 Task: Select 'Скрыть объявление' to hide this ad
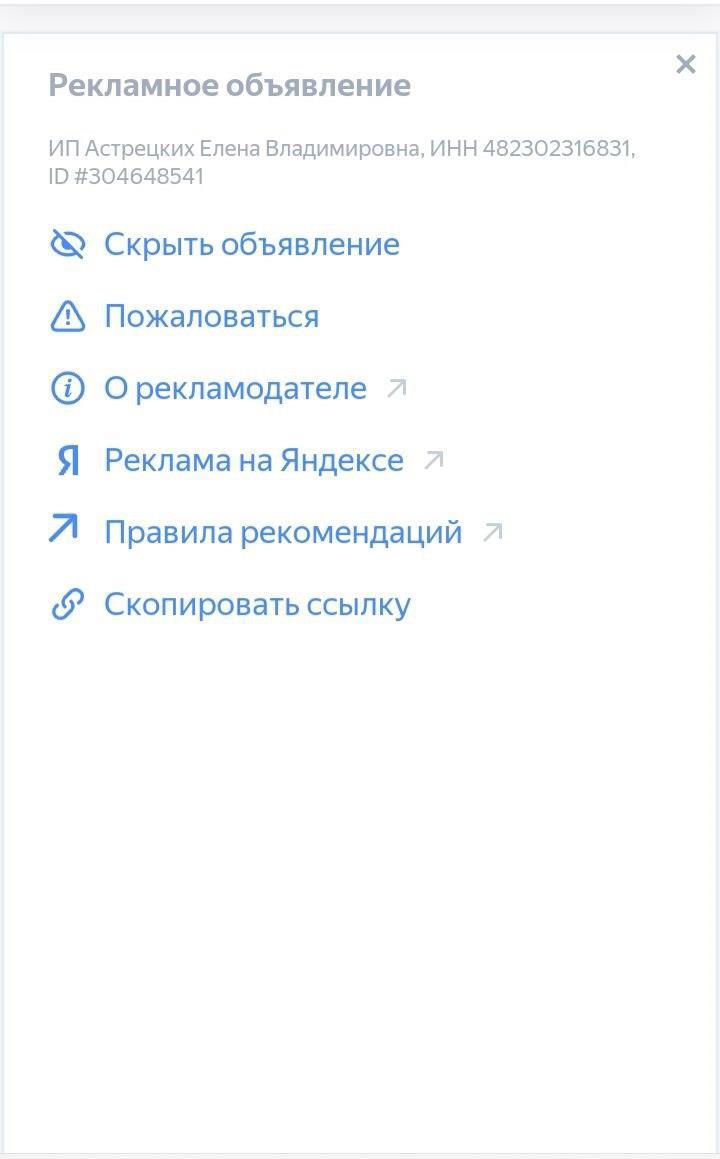point(251,245)
